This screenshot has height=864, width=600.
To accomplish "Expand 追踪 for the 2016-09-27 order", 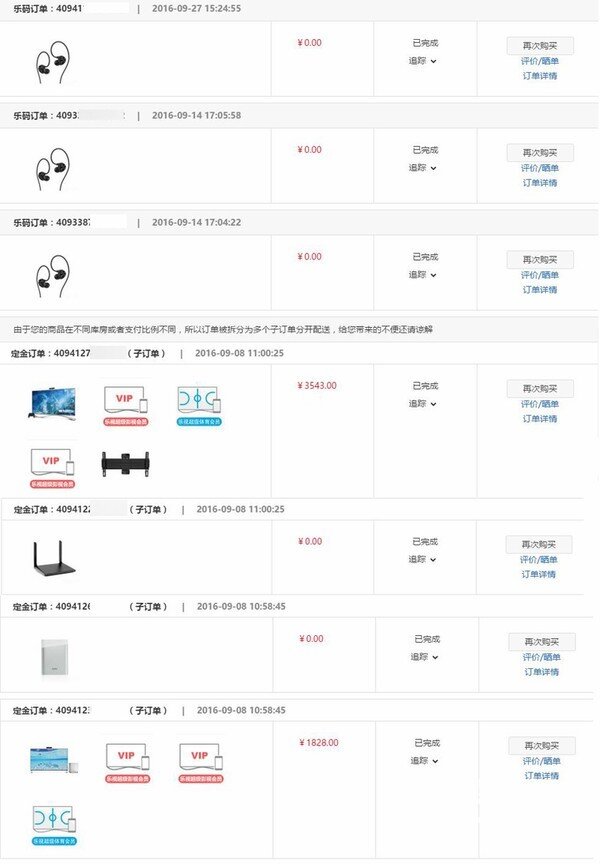I will tap(424, 61).
